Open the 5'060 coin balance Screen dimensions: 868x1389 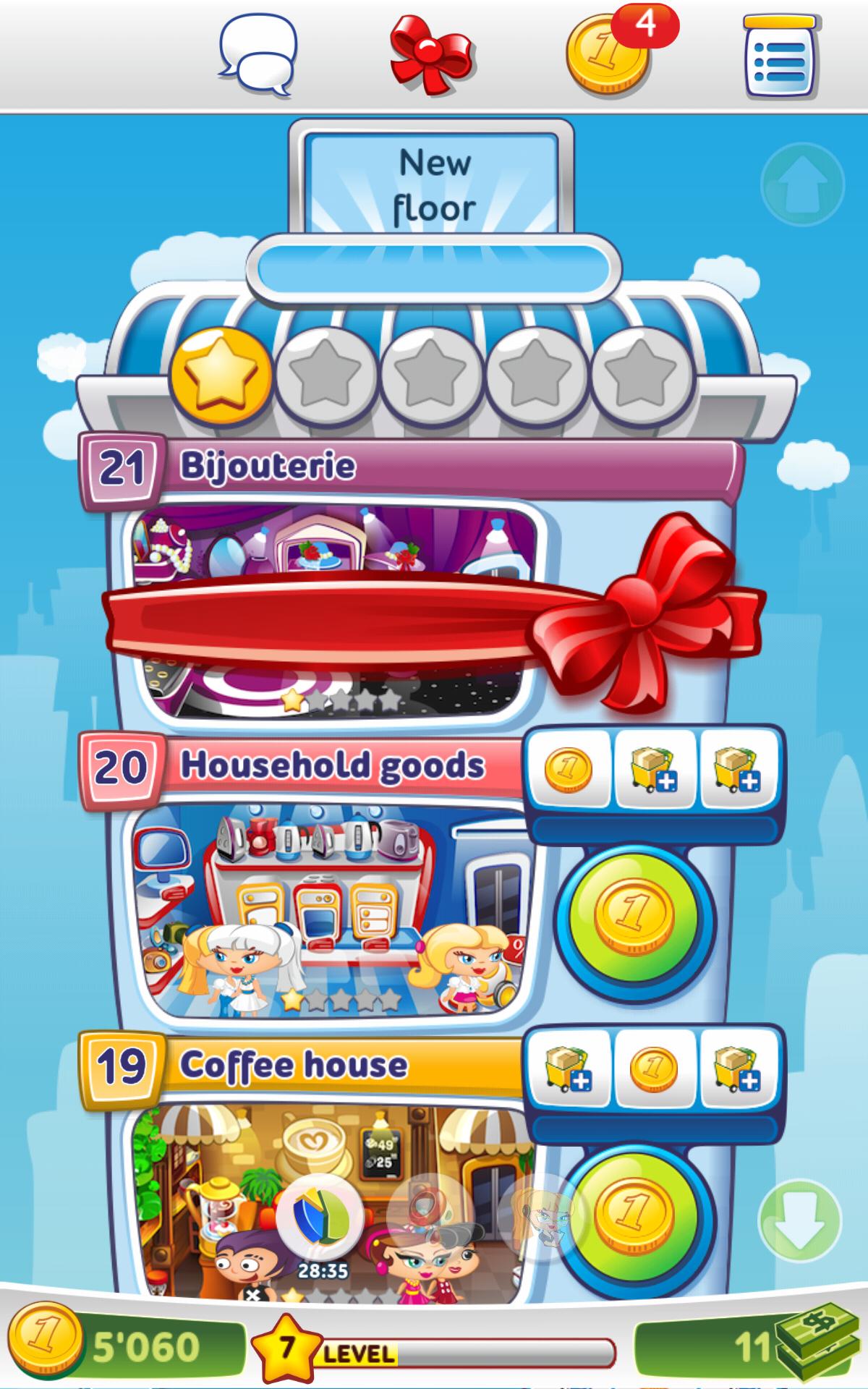[x=123, y=1347]
